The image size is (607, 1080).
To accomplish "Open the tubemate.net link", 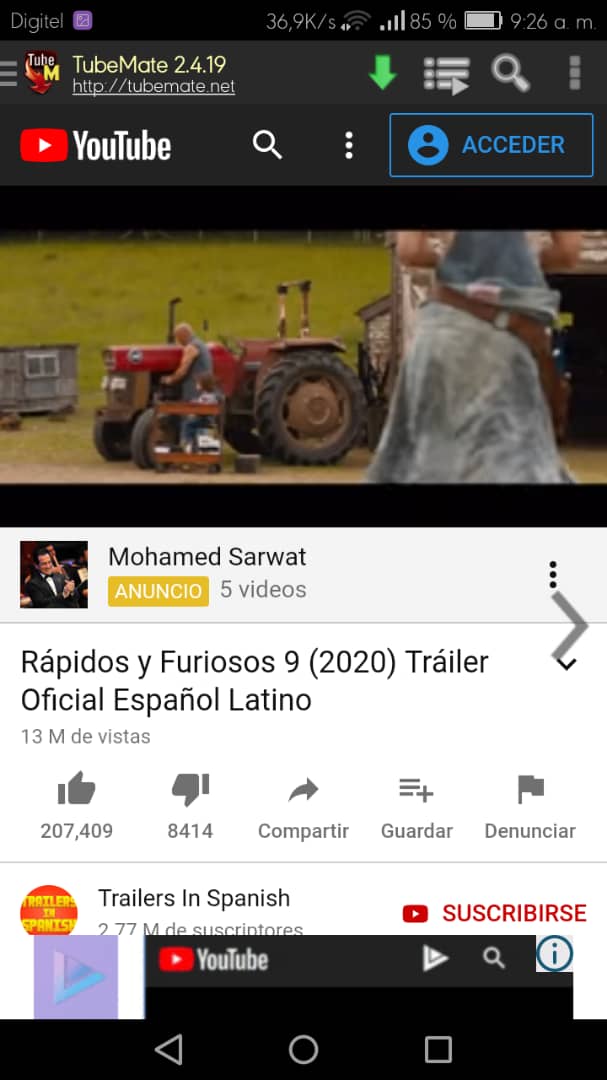I will pyautogui.click(x=153, y=87).
